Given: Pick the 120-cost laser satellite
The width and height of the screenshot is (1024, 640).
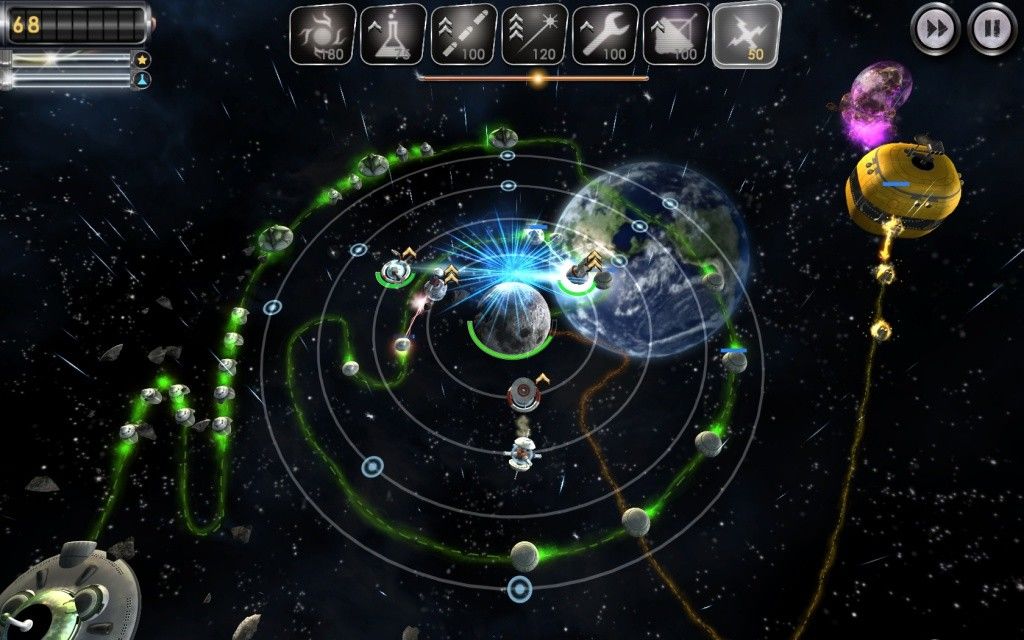Looking at the screenshot, I should click(x=534, y=34).
